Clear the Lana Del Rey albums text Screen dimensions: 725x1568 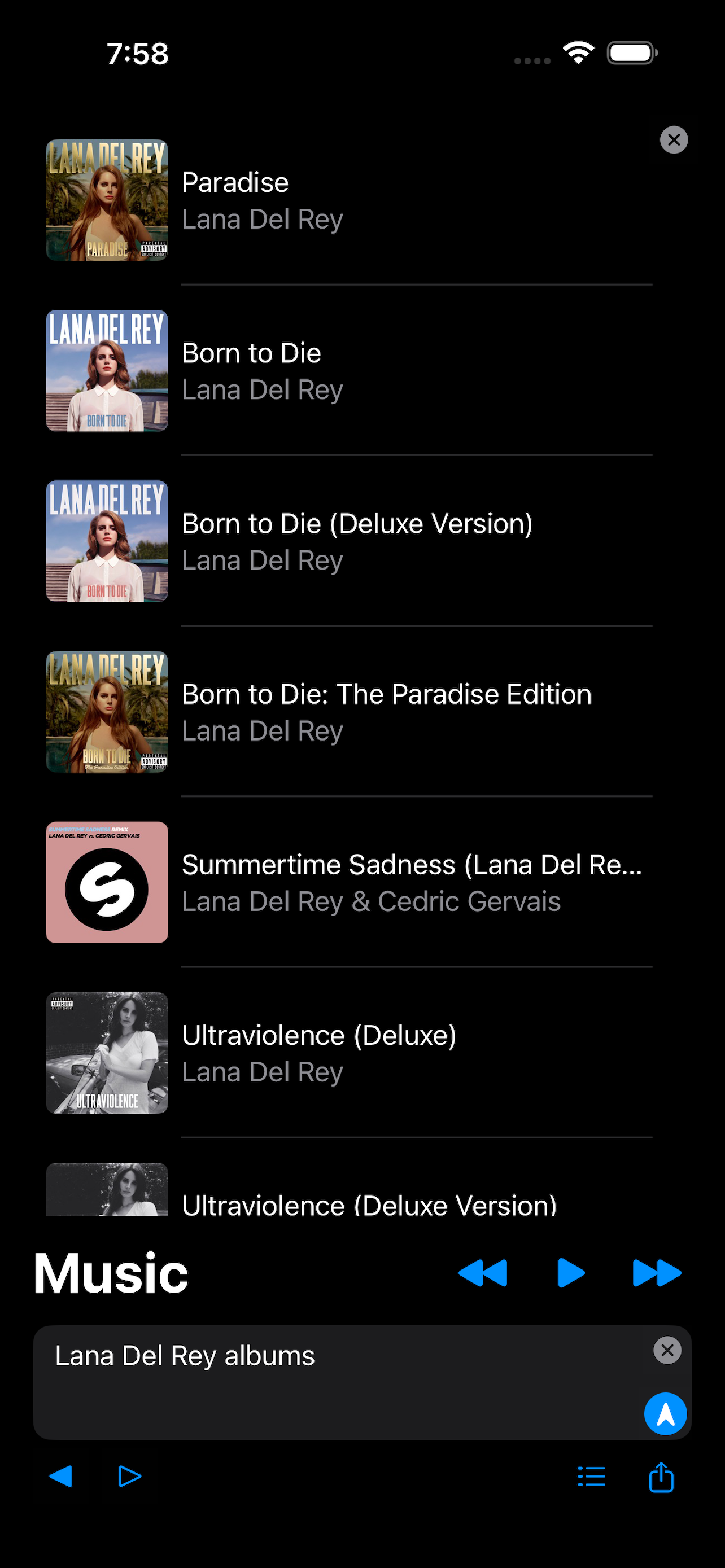point(667,1350)
